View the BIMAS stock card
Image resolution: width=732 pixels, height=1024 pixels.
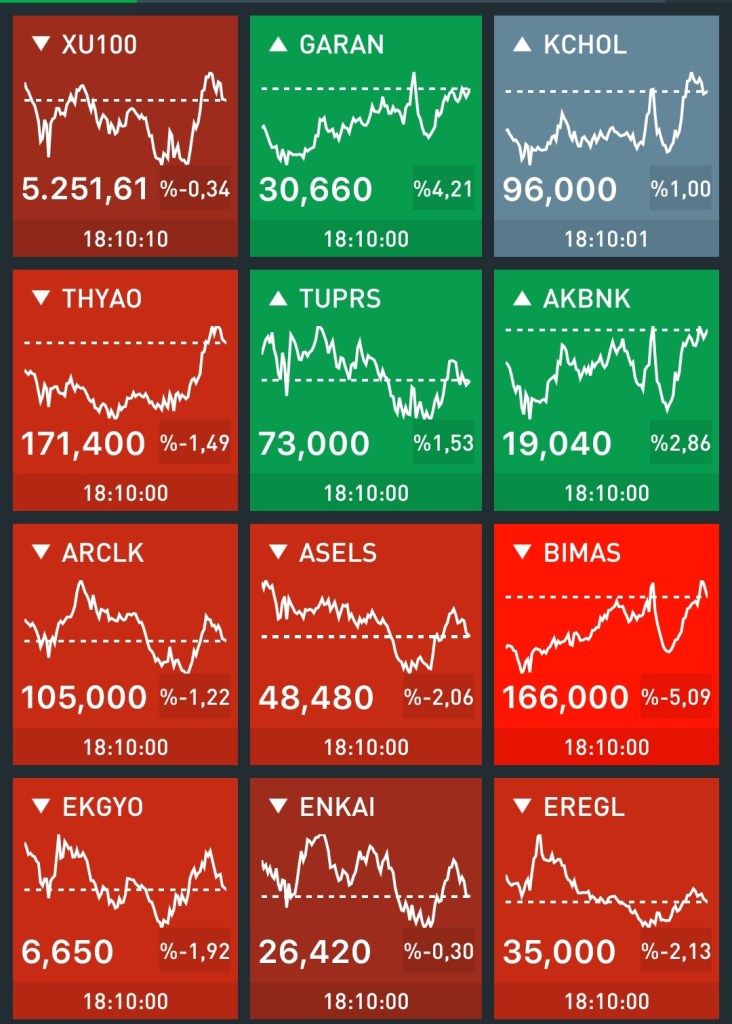click(606, 643)
